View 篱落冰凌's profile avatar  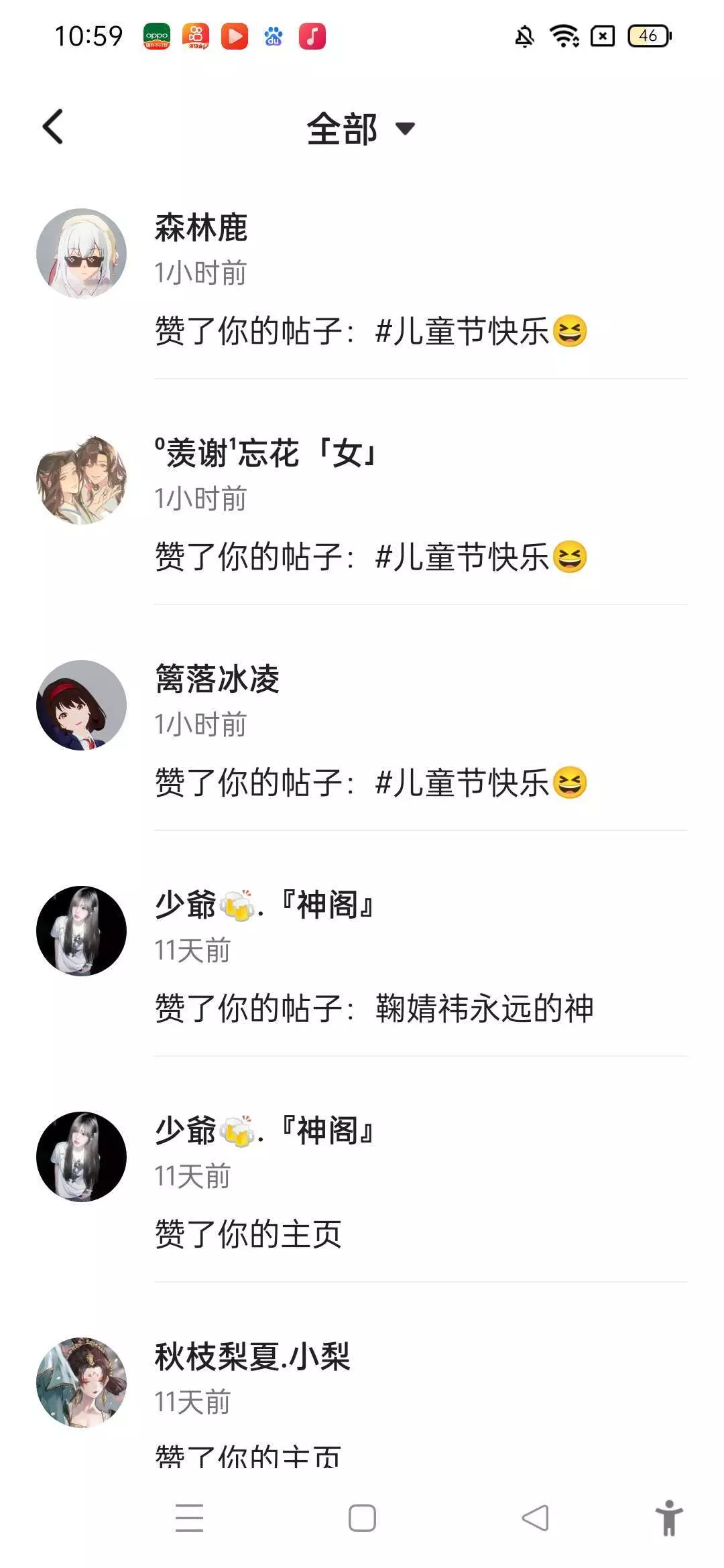[81, 705]
